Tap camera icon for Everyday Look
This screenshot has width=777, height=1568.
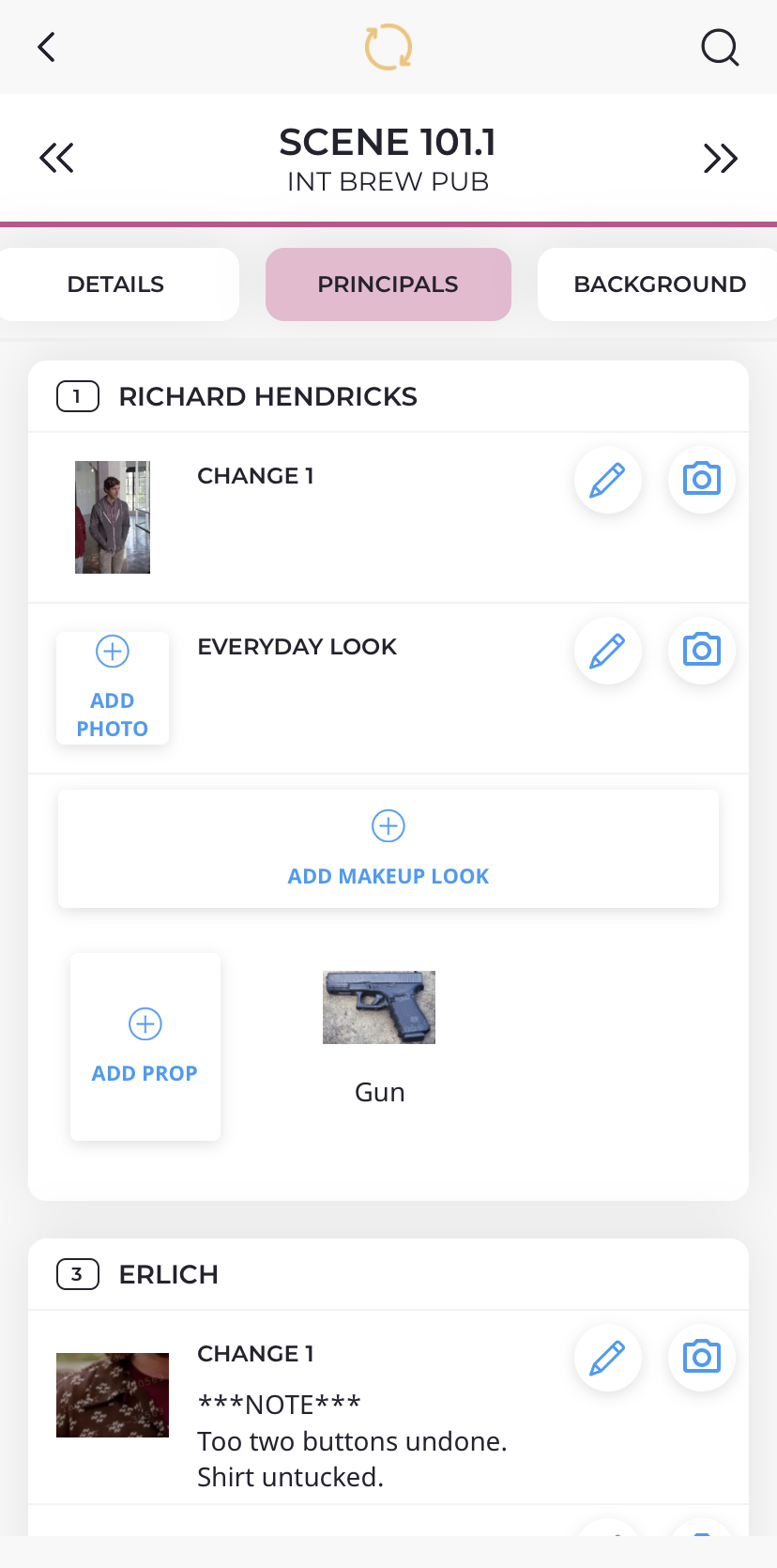[701, 651]
